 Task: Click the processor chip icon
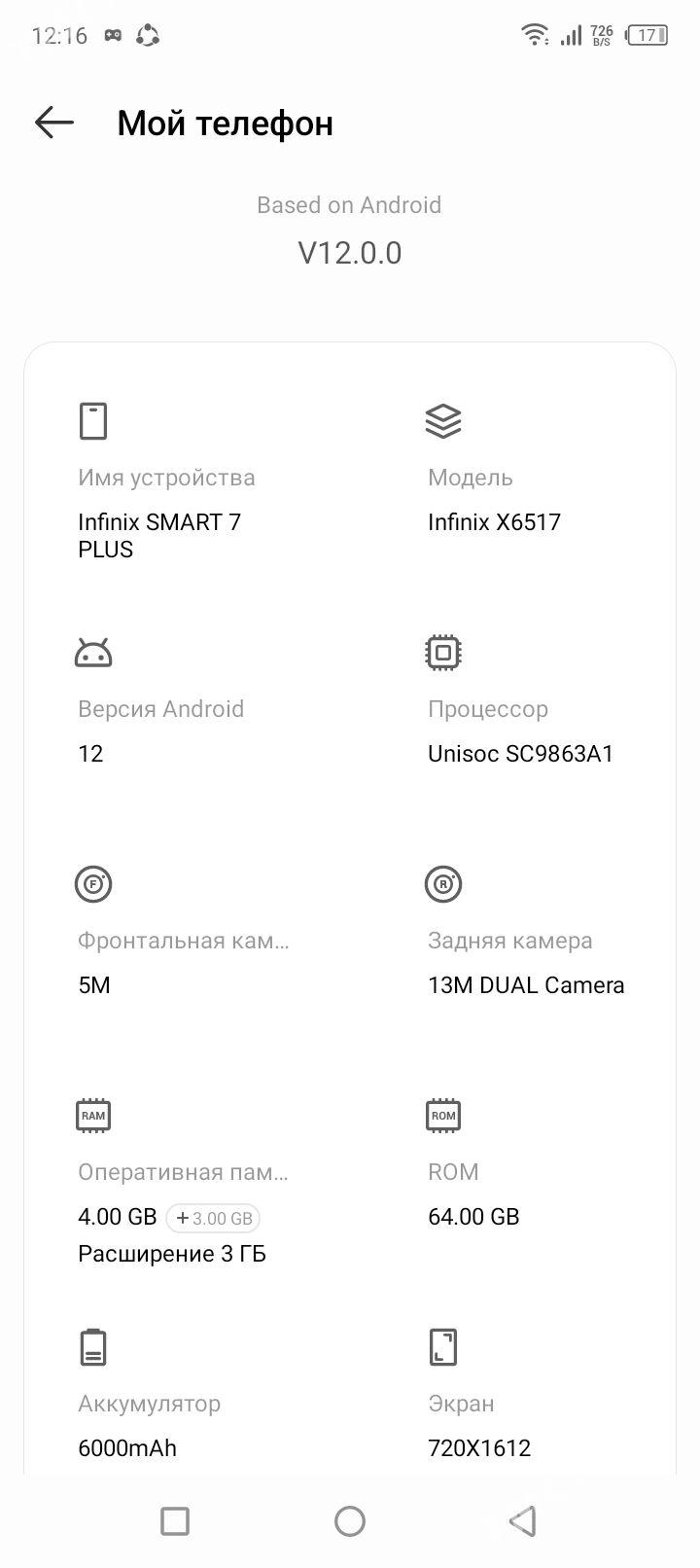click(x=443, y=652)
